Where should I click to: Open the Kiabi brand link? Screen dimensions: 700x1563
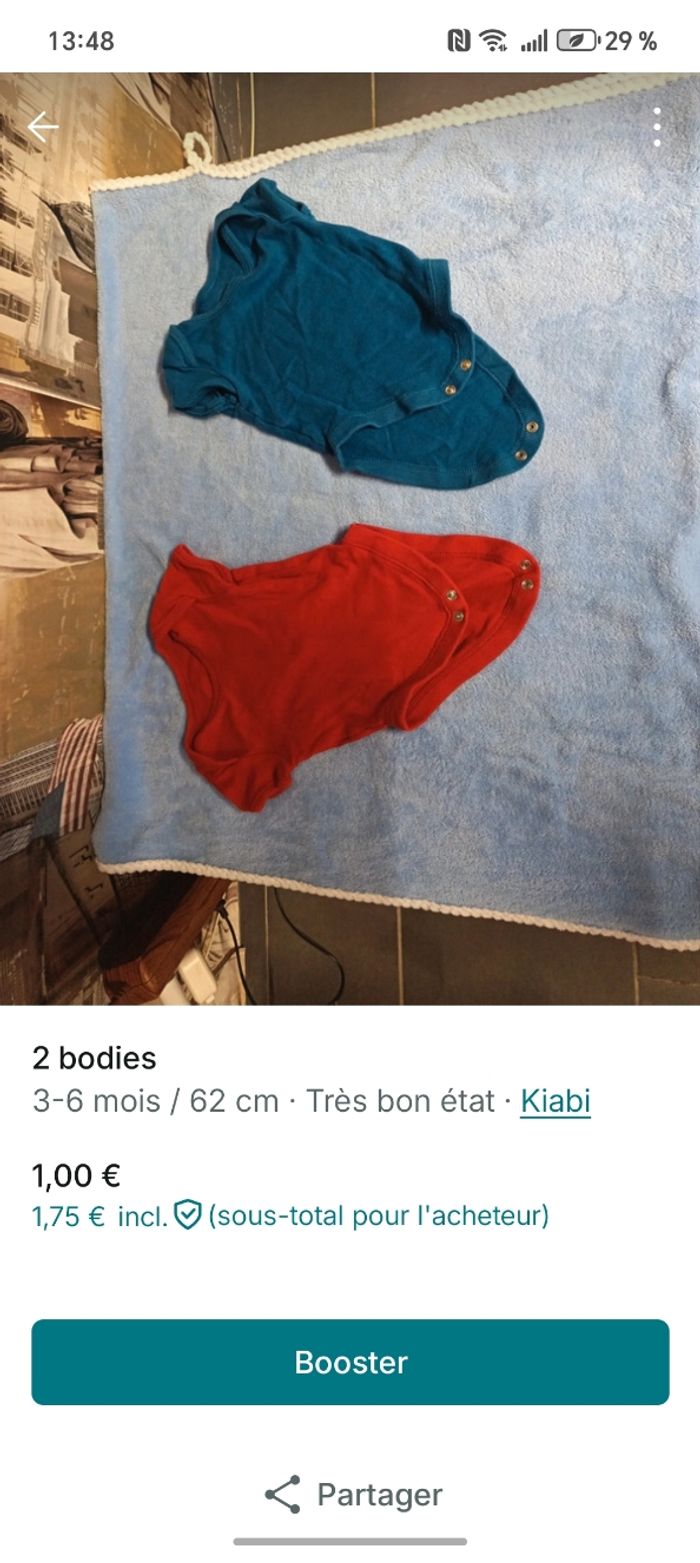[555, 1101]
